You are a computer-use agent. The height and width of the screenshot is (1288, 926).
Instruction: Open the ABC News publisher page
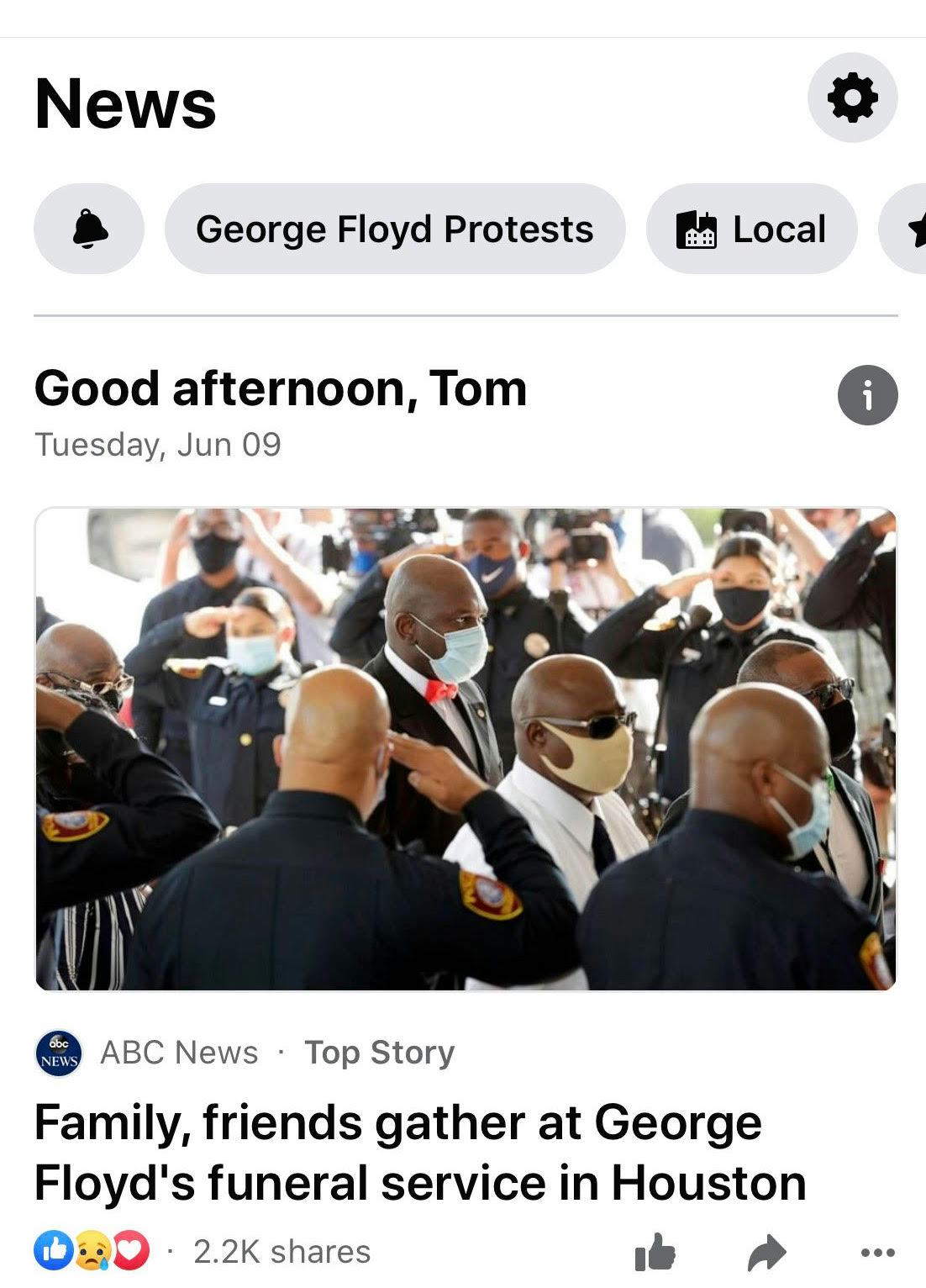pos(178,1053)
